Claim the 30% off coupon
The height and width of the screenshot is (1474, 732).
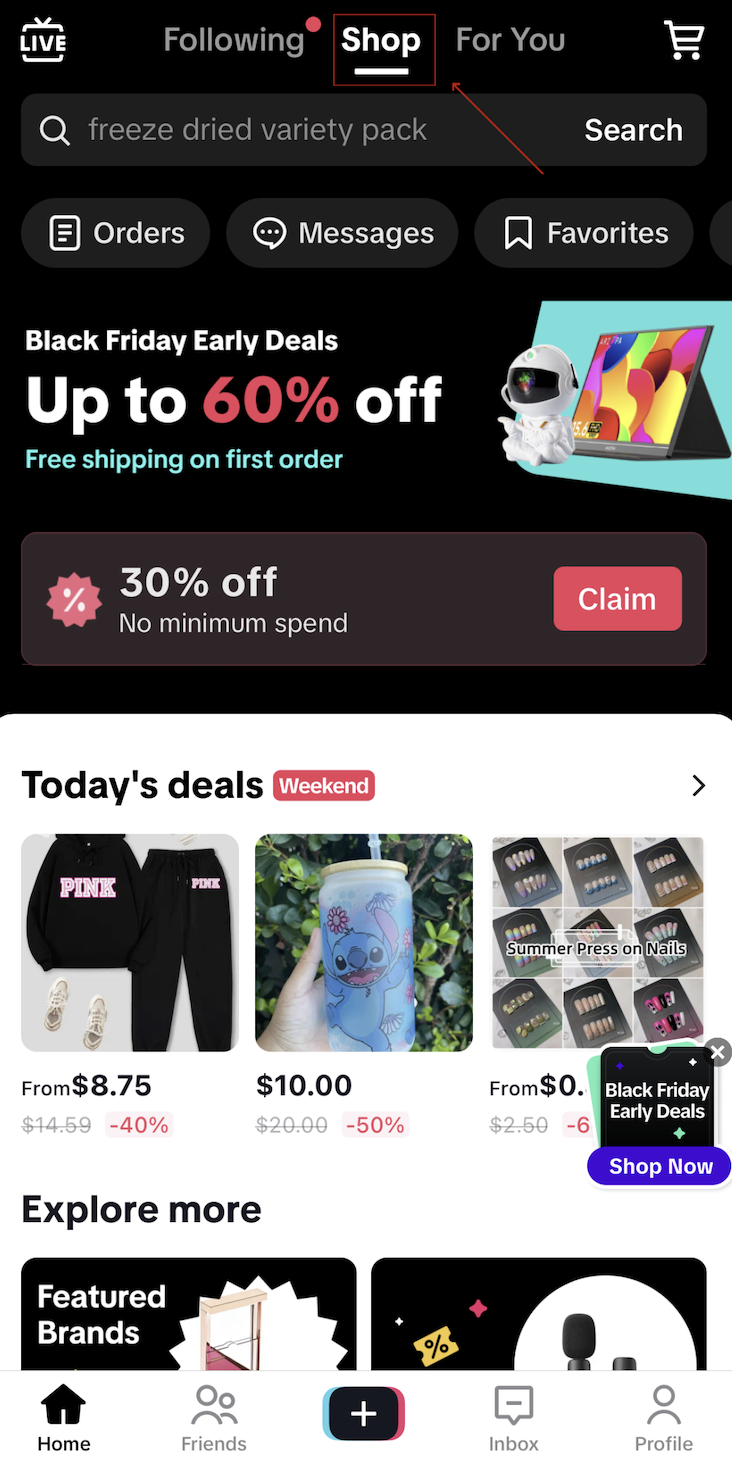pyautogui.click(x=617, y=599)
